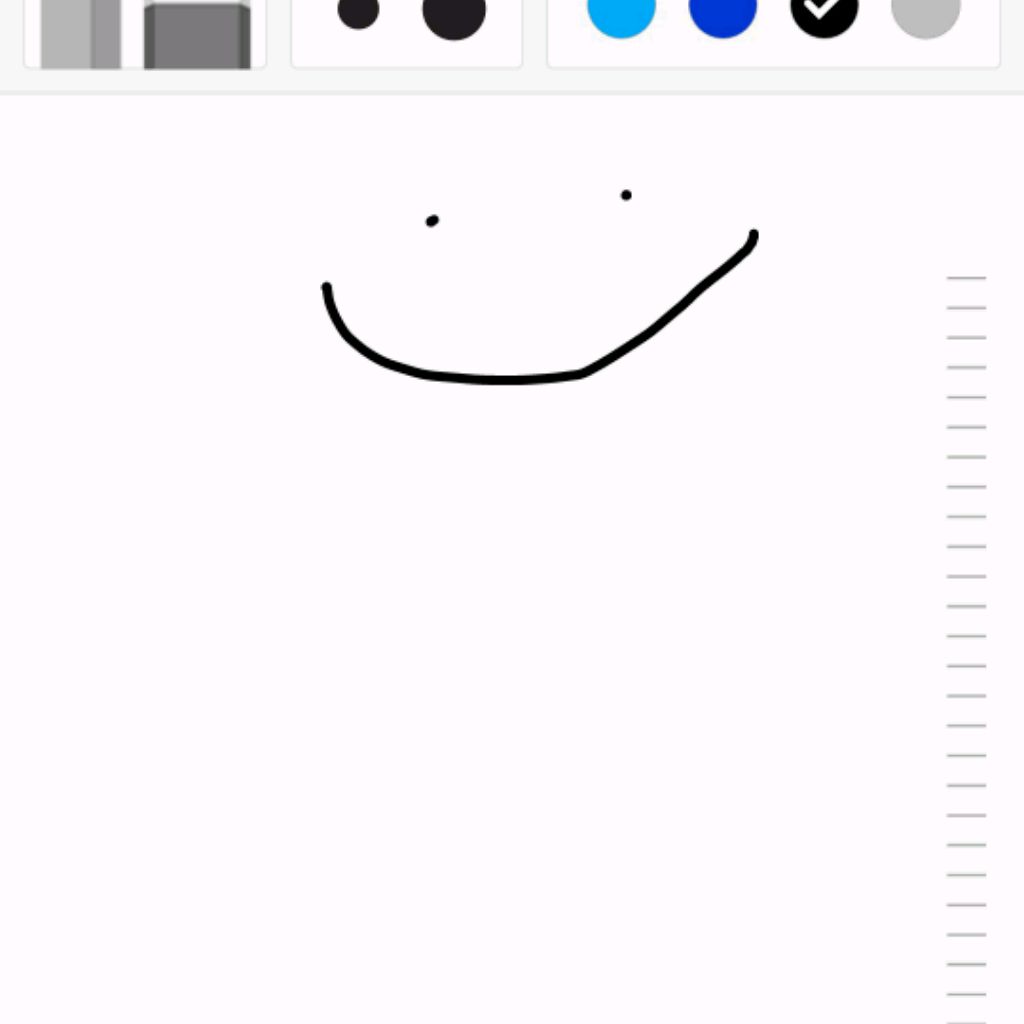Choose the dark gray drawing tool
This screenshot has width=1024, height=1024.
pos(197,36)
